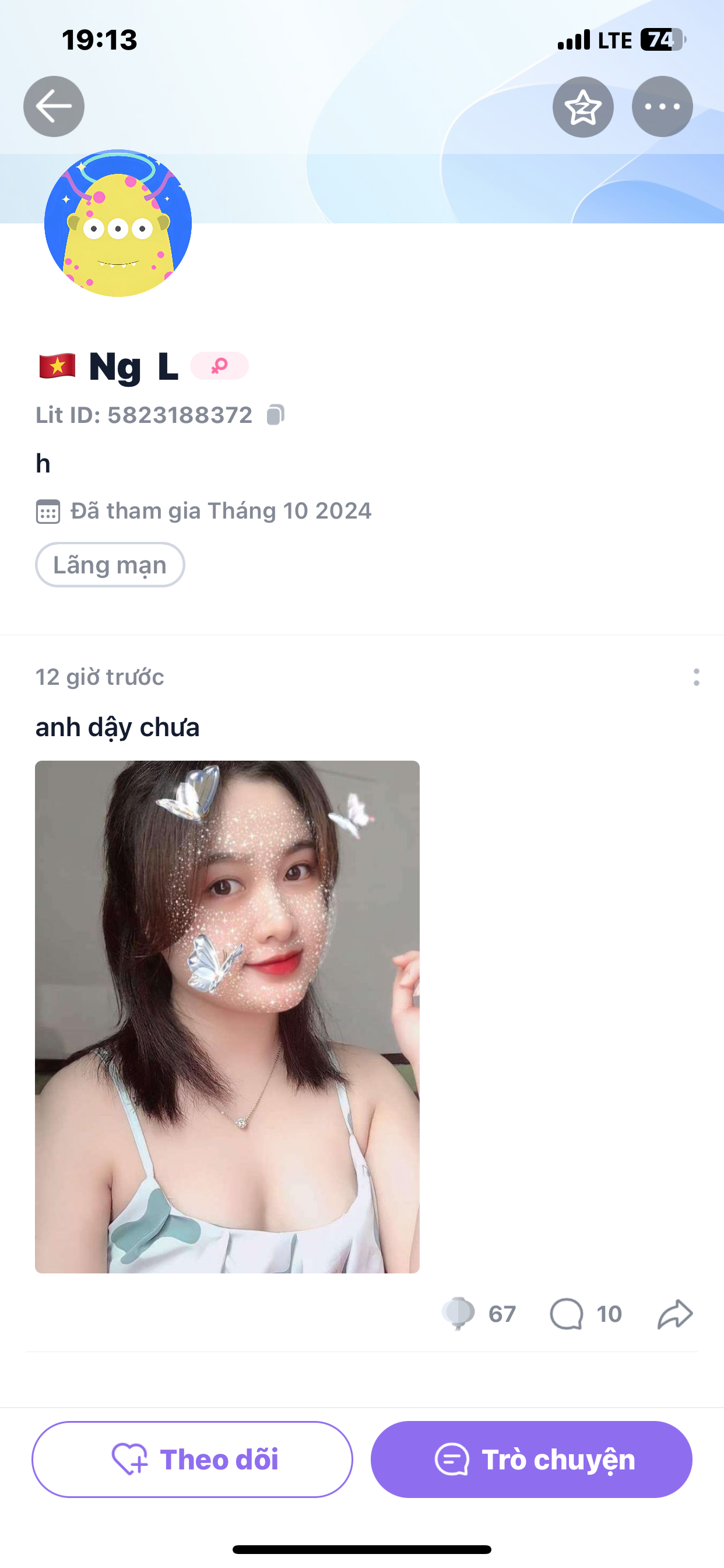Start a chat via Trò chuyện
This screenshot has width=724, height=1568.
coord(531,1459)
